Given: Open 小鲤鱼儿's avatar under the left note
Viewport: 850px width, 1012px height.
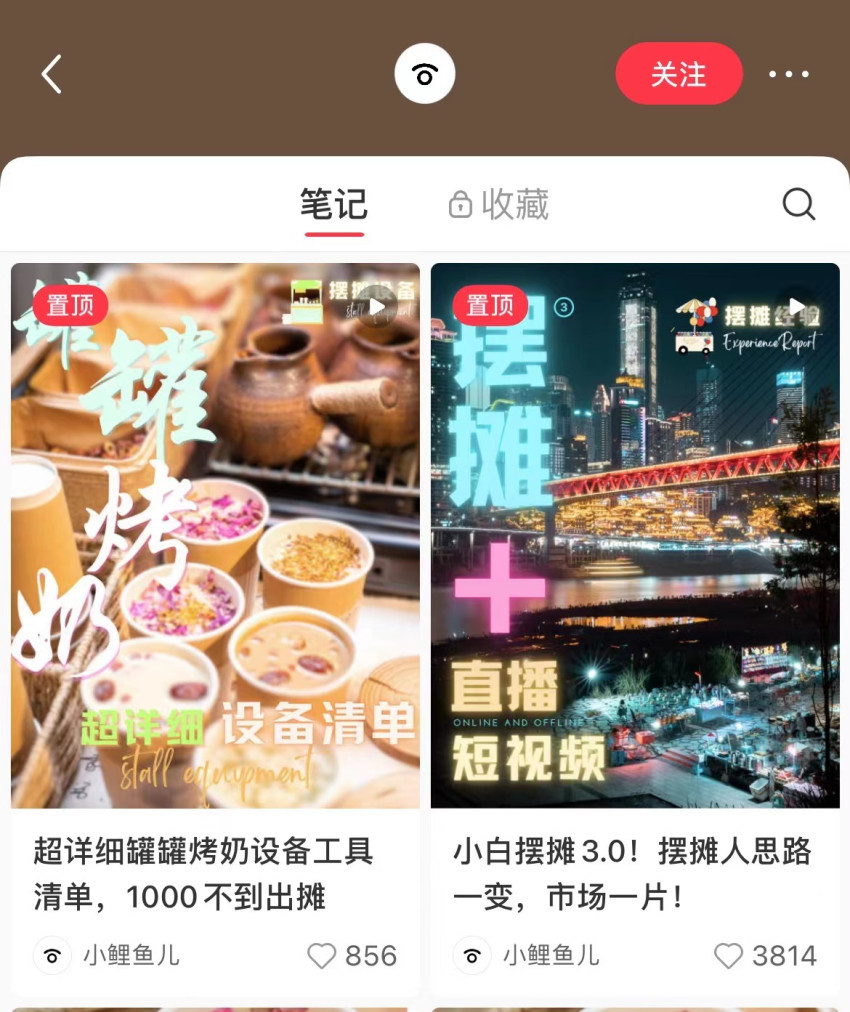Looking at the screenshot, I should pos(52,955).
